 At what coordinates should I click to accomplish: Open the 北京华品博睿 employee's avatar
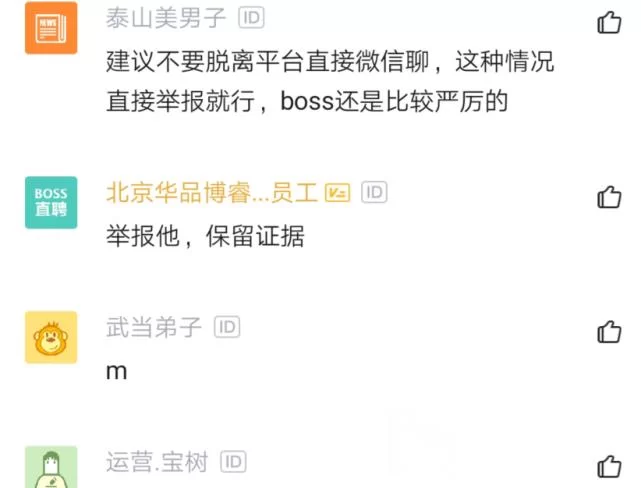pos(51,202)
